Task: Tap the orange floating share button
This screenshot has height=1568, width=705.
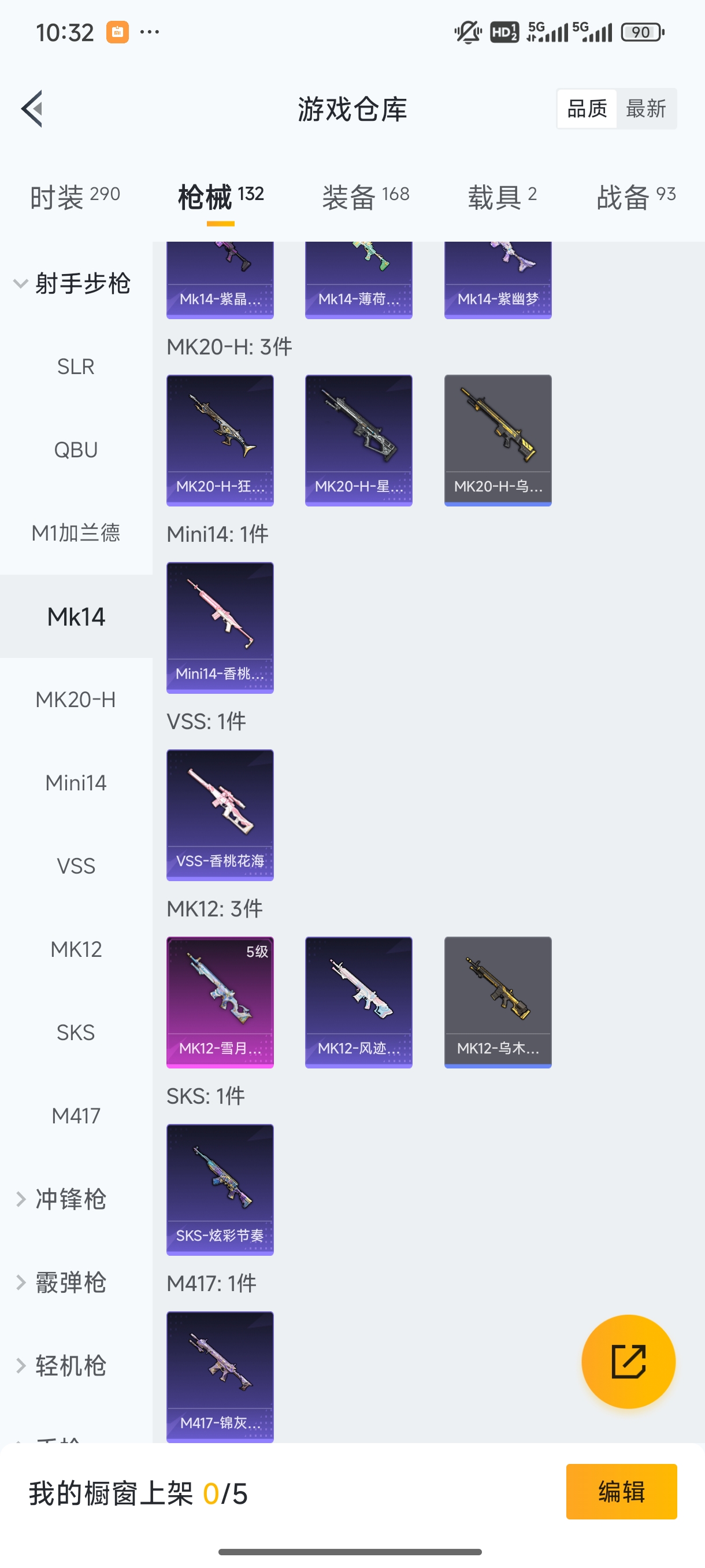Action: (x=628, y=1362)
